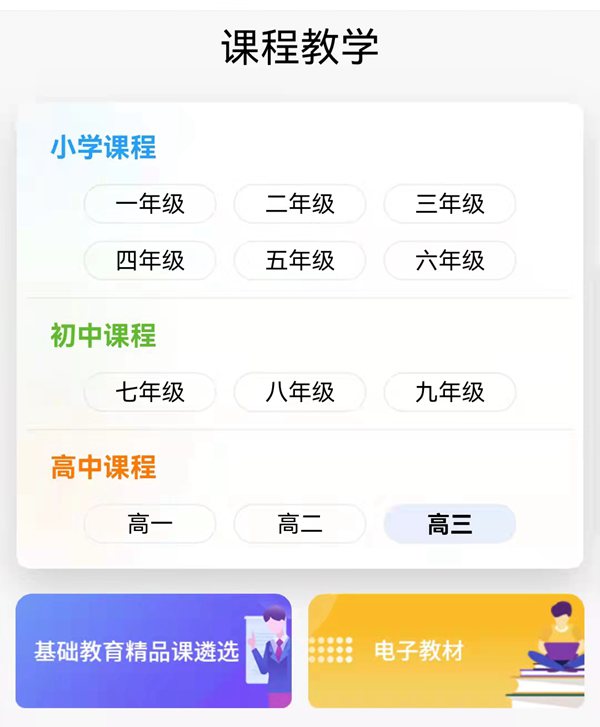Viewport: 600px width, 727px height.
Task: Open 八年级 courses
Action: pyautogui.click(x=300, y=392)
